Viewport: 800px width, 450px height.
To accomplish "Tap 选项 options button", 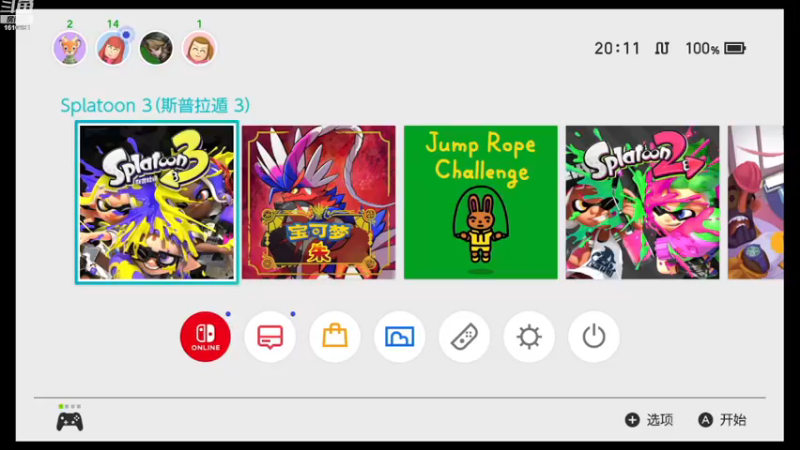I will tap(649, 420).
